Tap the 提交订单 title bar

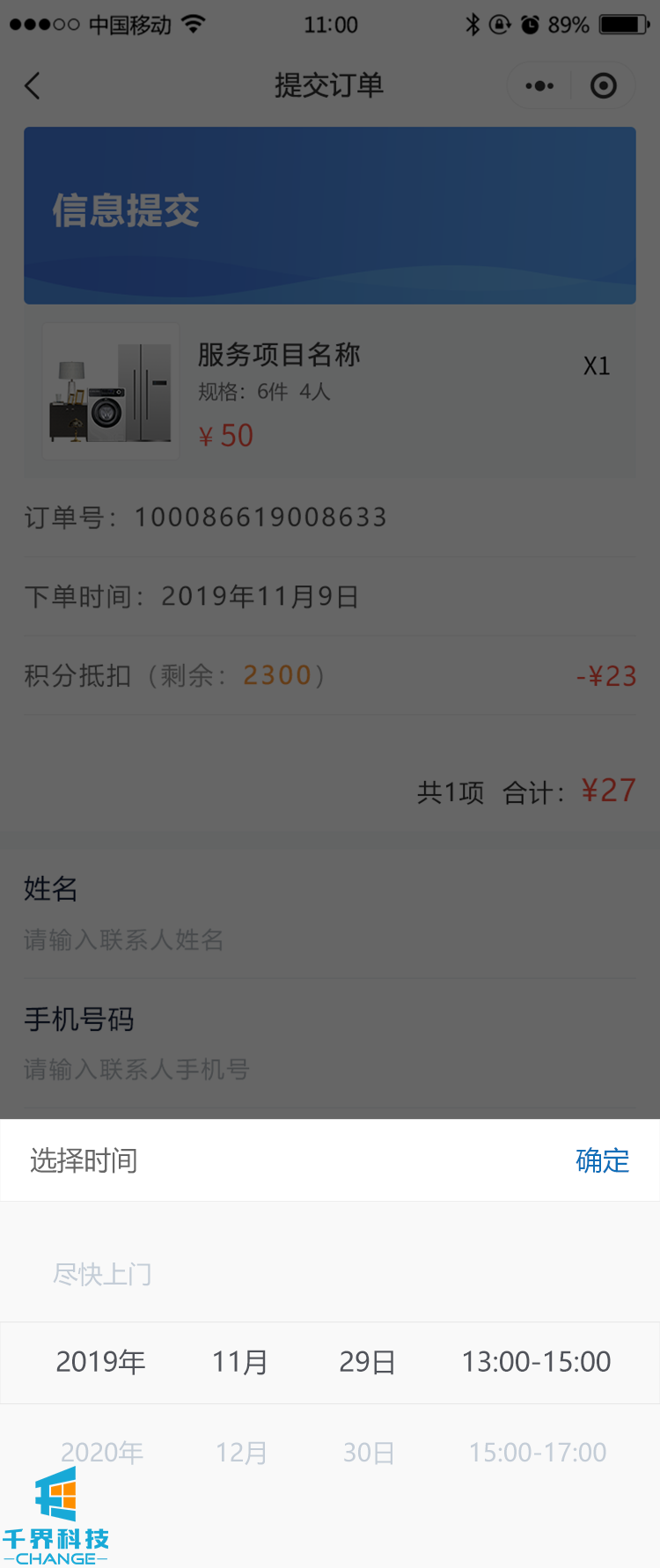click(329, 85)
